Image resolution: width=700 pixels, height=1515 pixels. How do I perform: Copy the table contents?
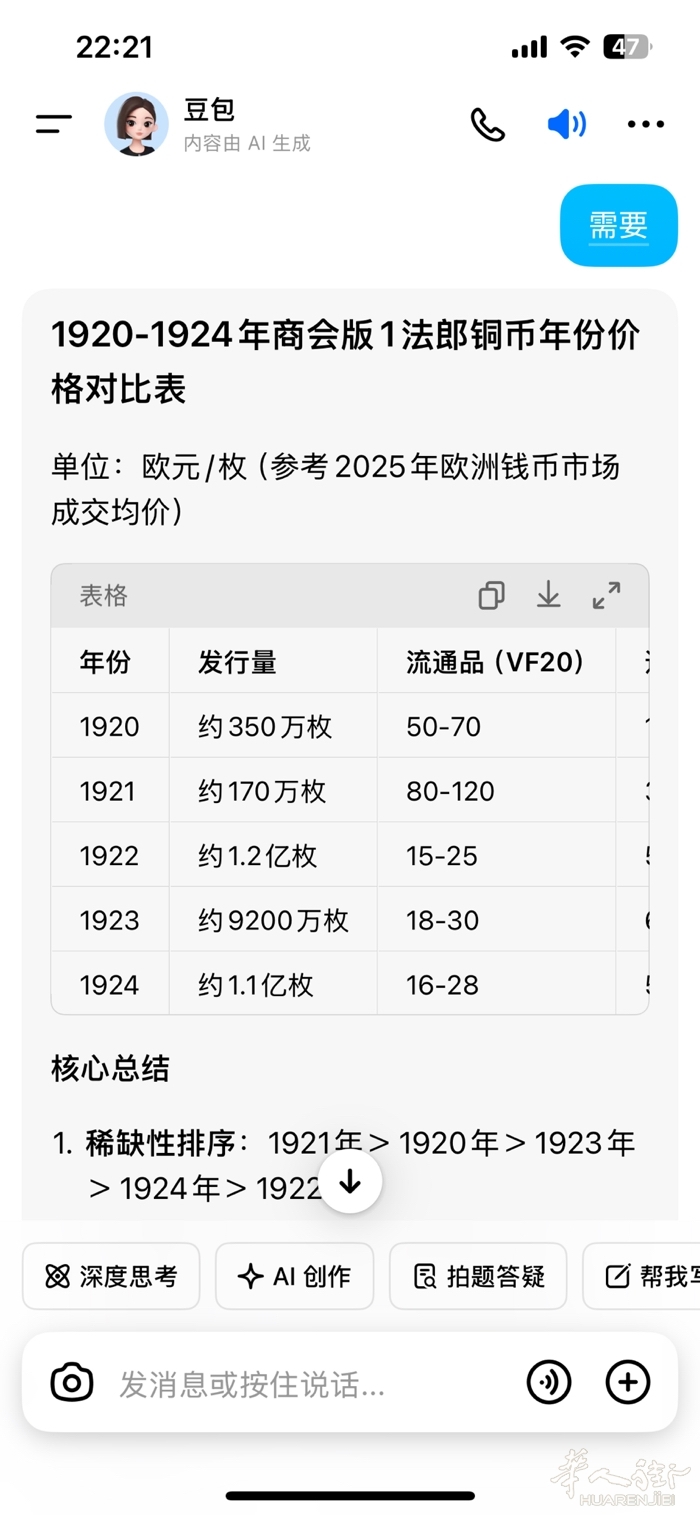pyautogui.click(x=491, y=596)
